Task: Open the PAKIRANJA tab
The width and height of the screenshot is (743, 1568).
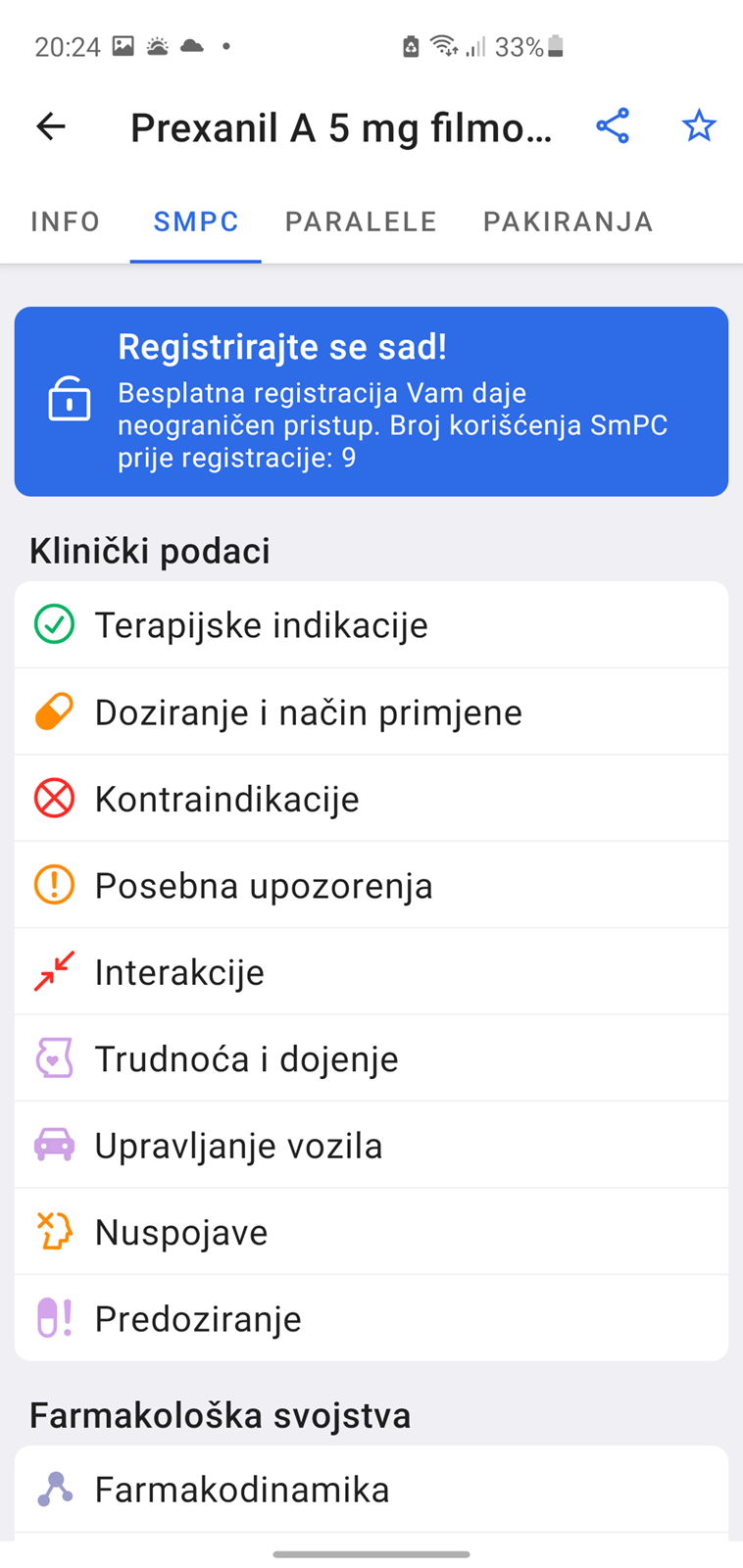Action: [569, 221]
